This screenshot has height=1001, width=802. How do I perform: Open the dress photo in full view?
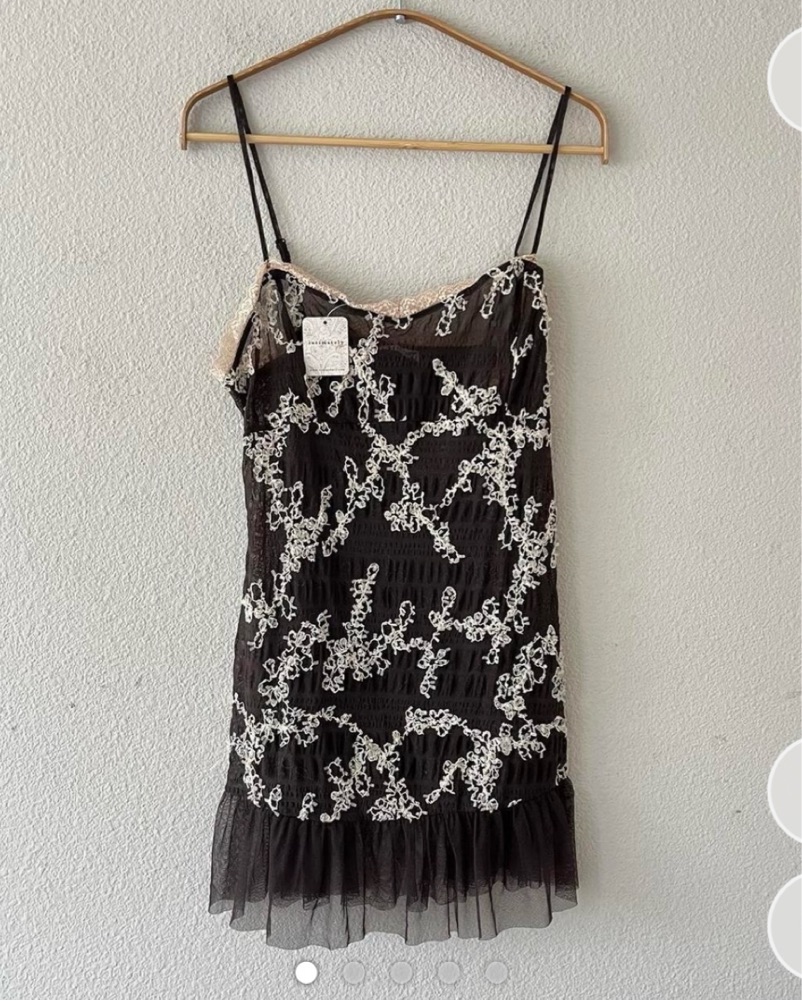point(400,500)
